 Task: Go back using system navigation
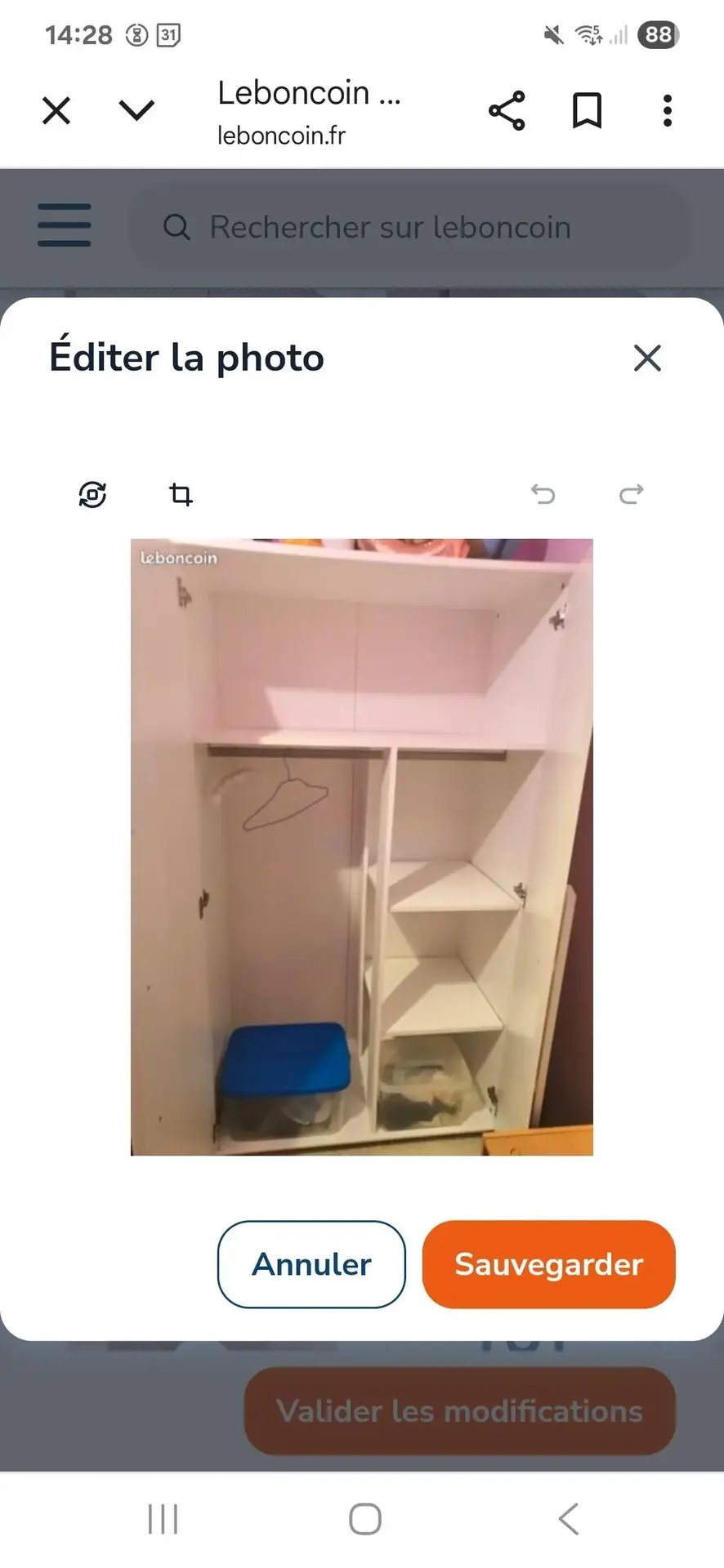coord(568,1519)
